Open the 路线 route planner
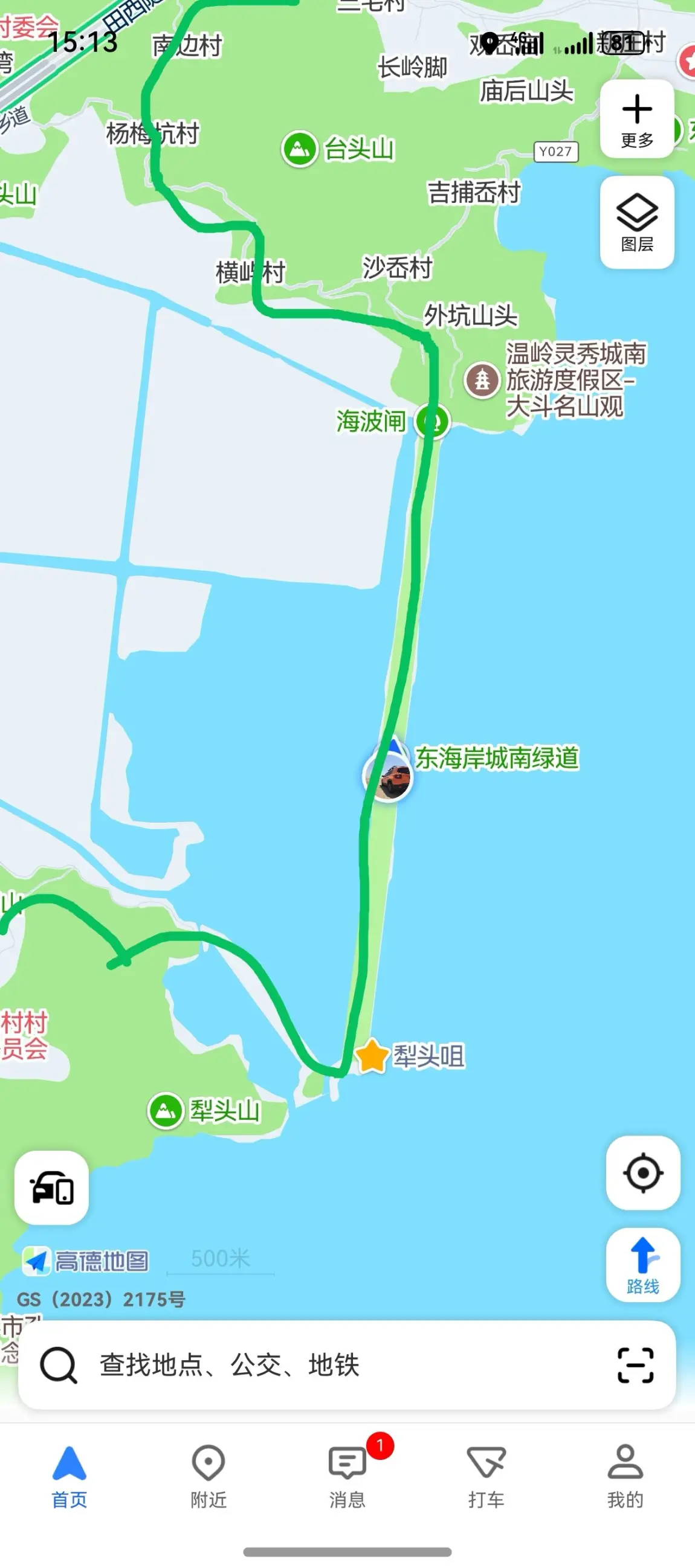This screenshot has height=1568, width=695. click(x=642, y=1264)
